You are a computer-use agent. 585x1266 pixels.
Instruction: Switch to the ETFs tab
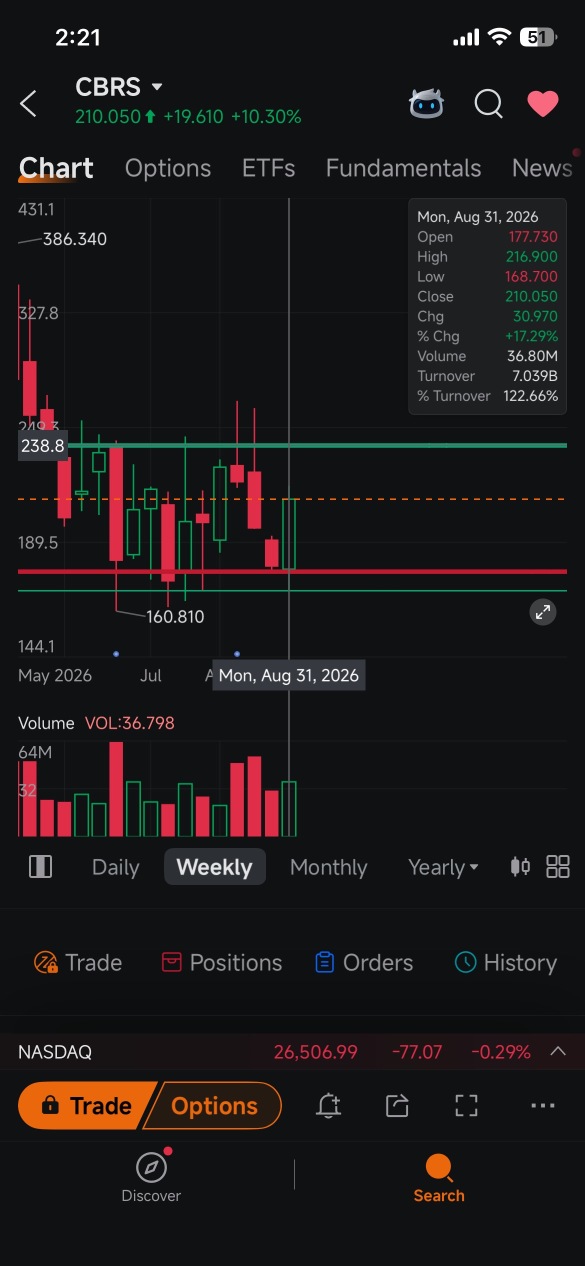pyautogui.click(x=268, y=168)
